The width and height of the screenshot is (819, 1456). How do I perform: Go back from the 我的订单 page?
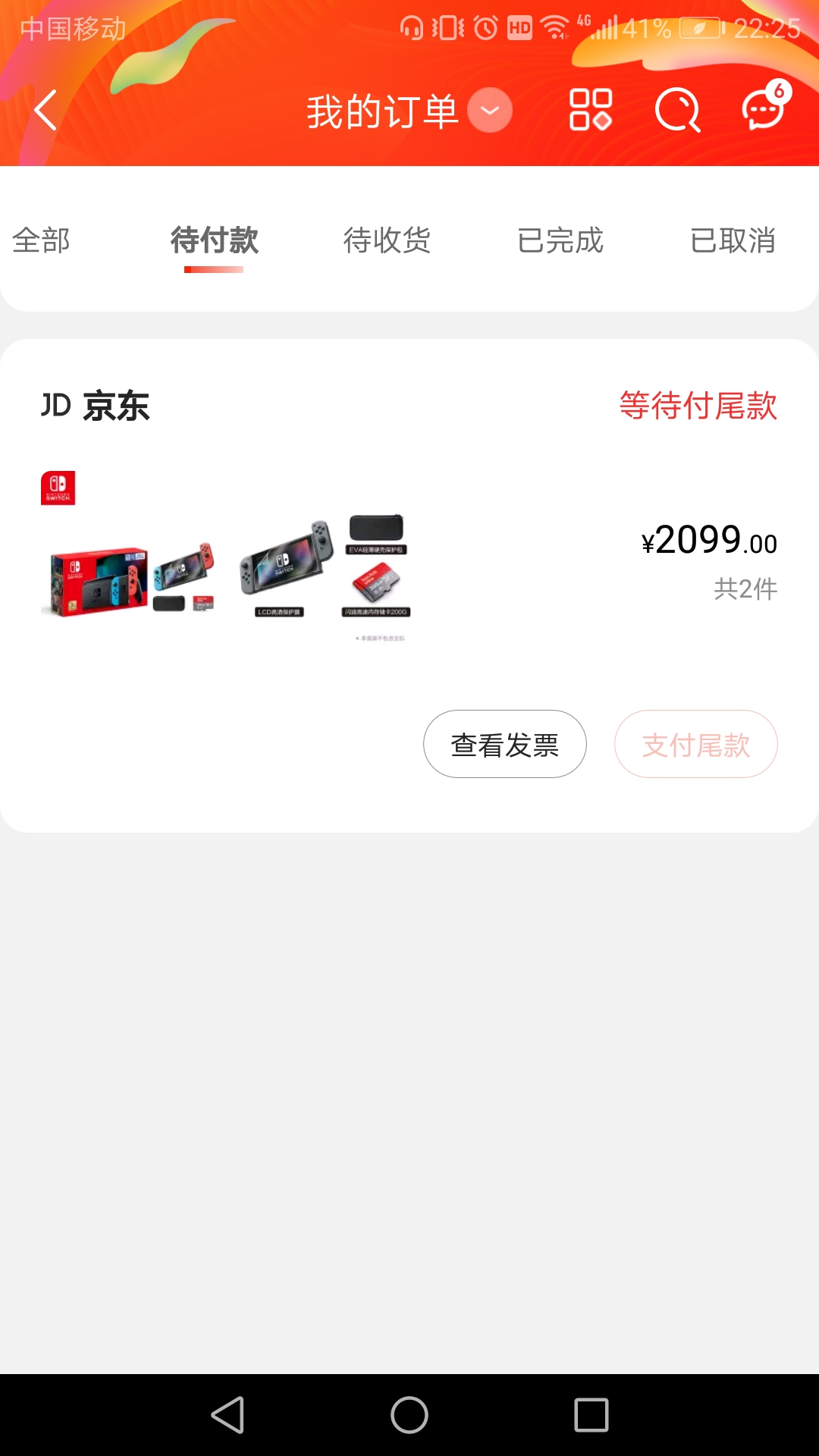pos(46,111)
